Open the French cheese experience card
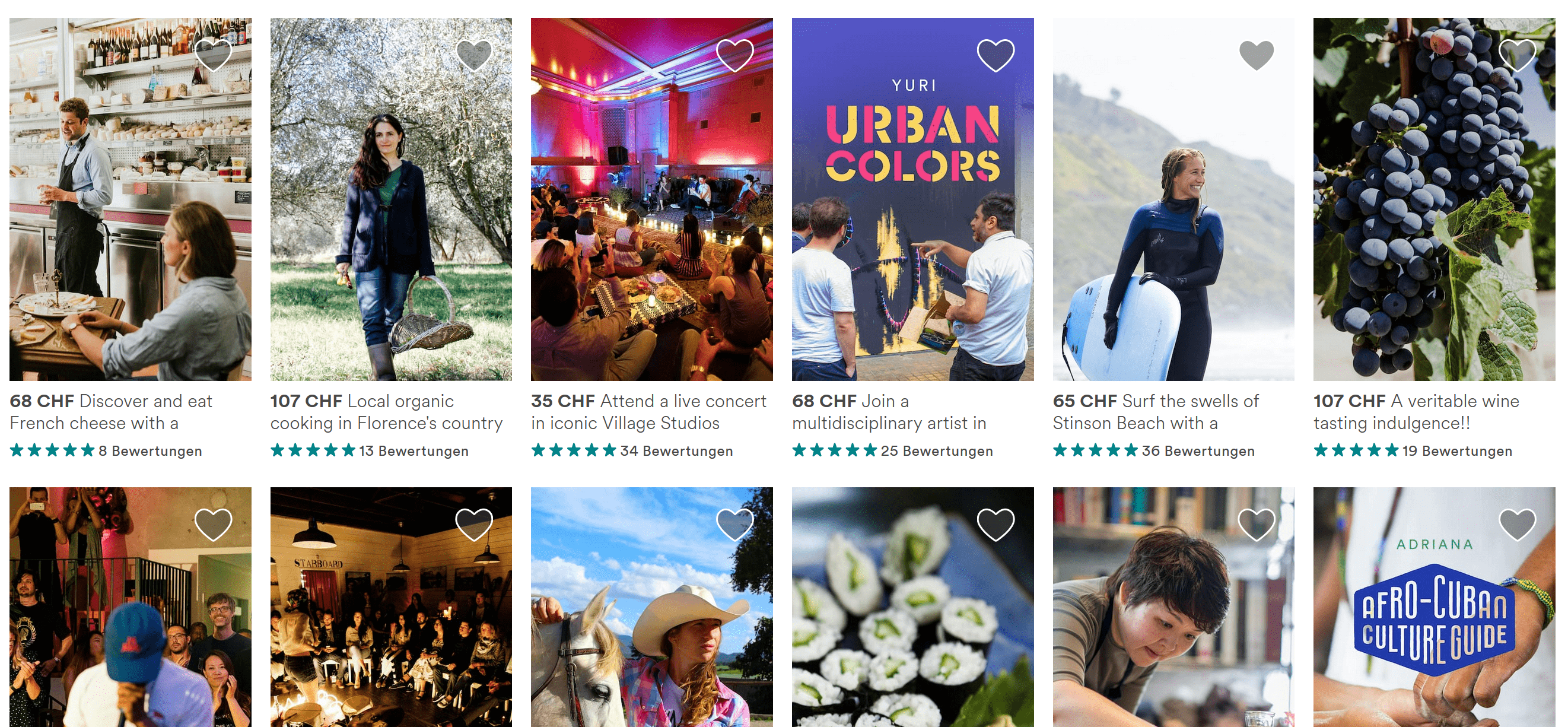The width and height of the screenshot is (1568, 727). click(x=131, y=213)
